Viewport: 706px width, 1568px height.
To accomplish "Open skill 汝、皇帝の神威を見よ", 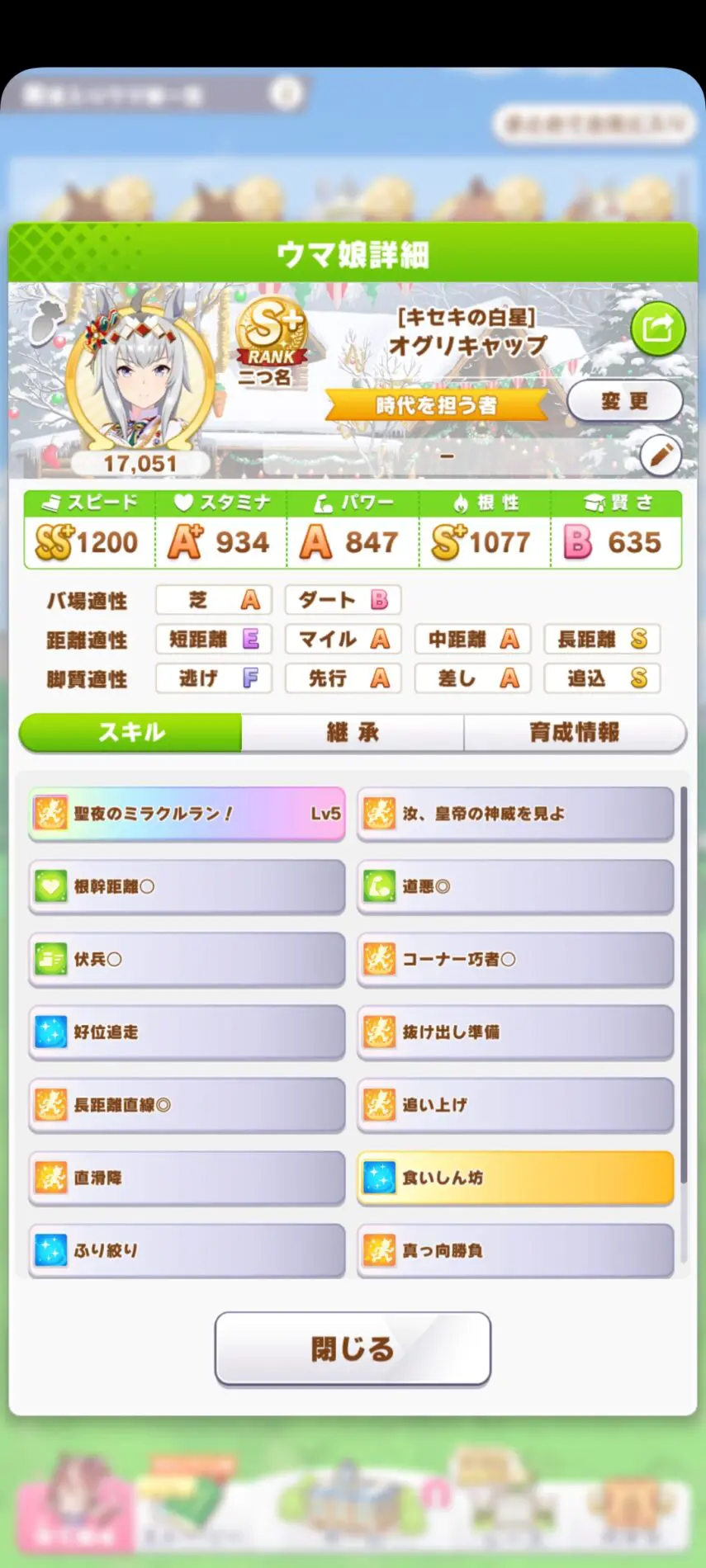I will (x=515, y=814).
